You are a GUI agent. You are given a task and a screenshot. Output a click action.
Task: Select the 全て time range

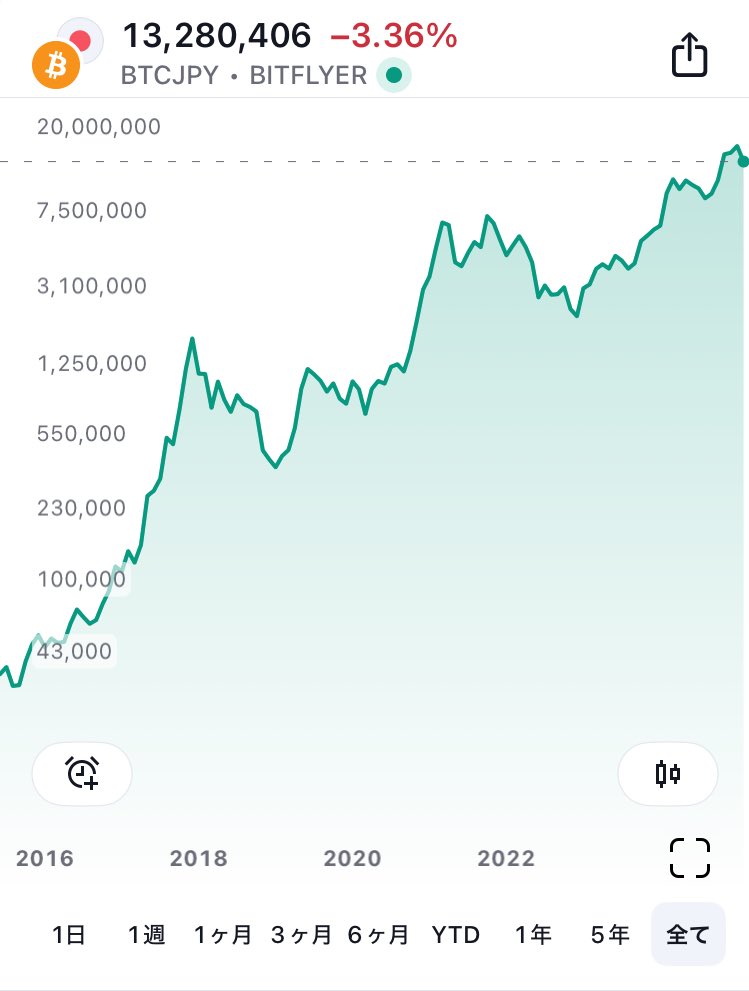coord(688,935)
